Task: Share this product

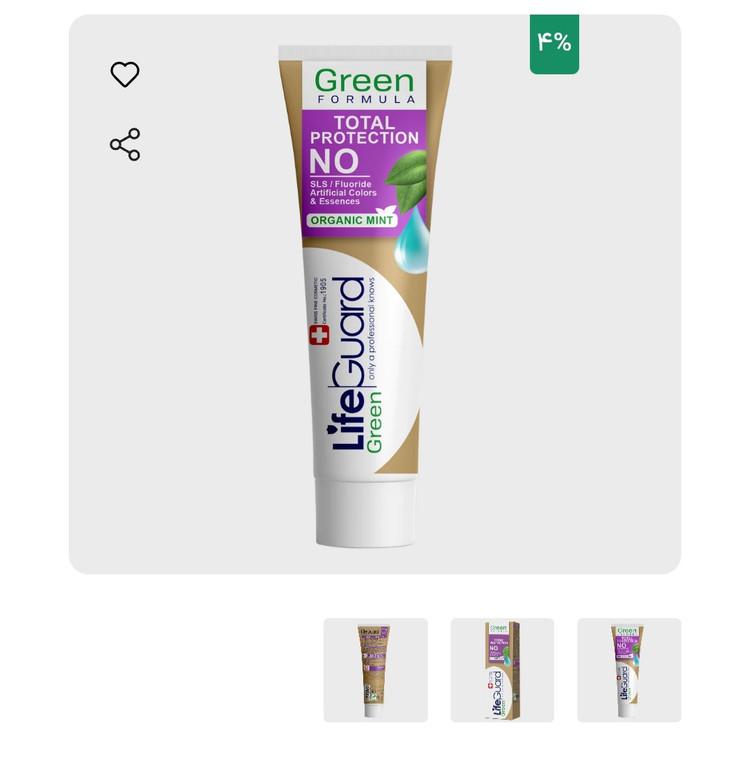Action: [x=125, y=145]
